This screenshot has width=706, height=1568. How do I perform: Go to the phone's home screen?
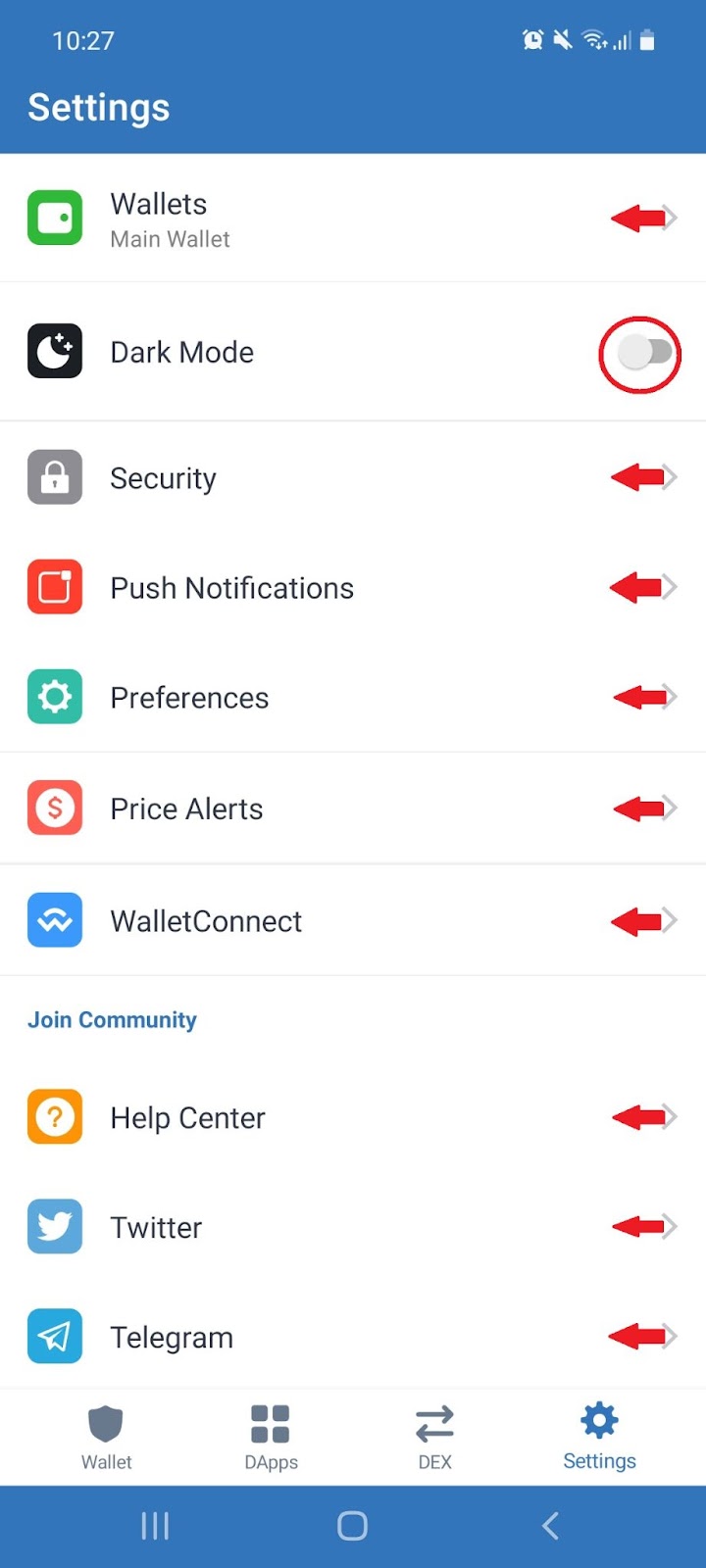[352, 1526]
